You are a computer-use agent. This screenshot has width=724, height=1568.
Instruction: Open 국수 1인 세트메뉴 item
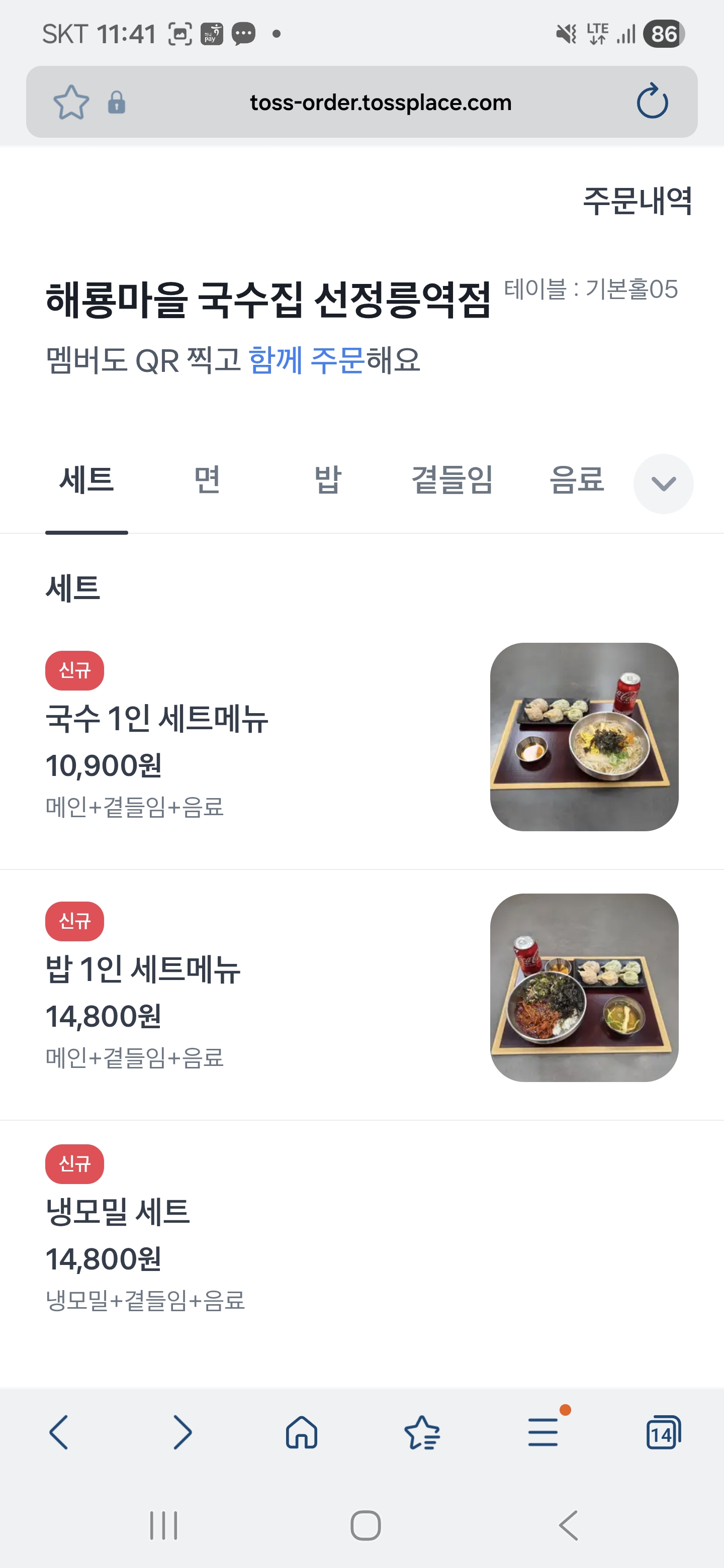(x=157, y=719)
